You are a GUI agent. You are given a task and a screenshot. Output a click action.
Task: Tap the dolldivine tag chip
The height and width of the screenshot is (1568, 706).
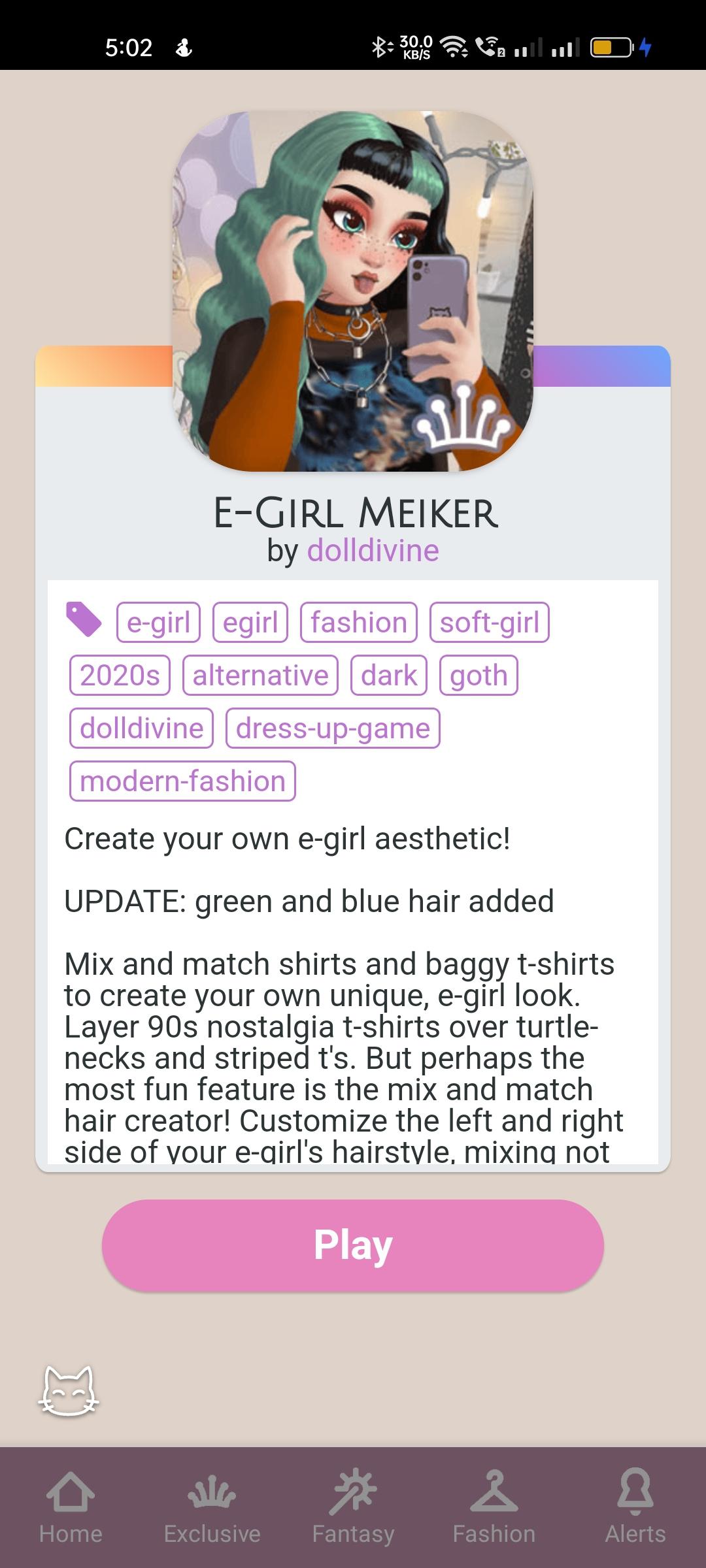click(x=141, y=728)
